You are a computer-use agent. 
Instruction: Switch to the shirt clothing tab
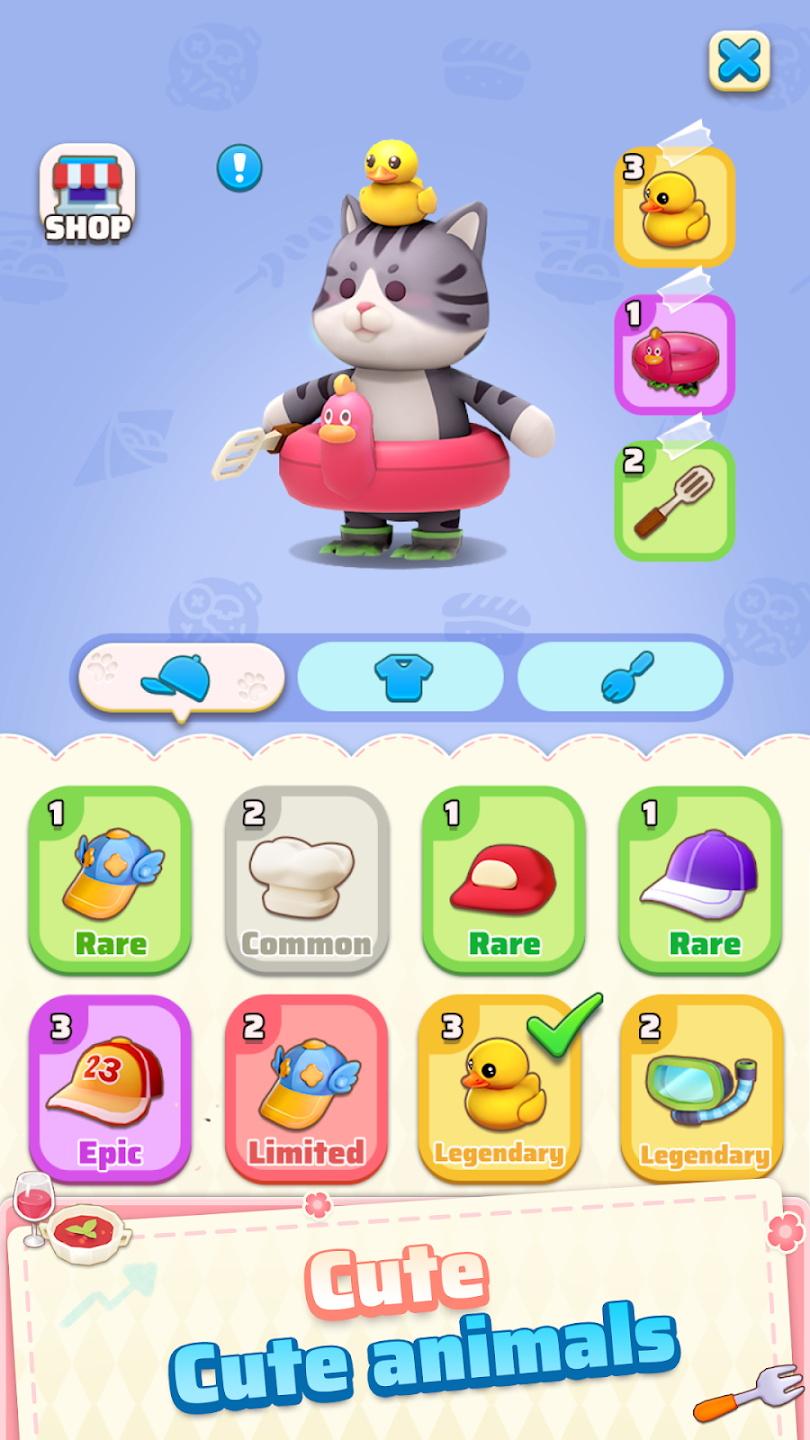401,677
